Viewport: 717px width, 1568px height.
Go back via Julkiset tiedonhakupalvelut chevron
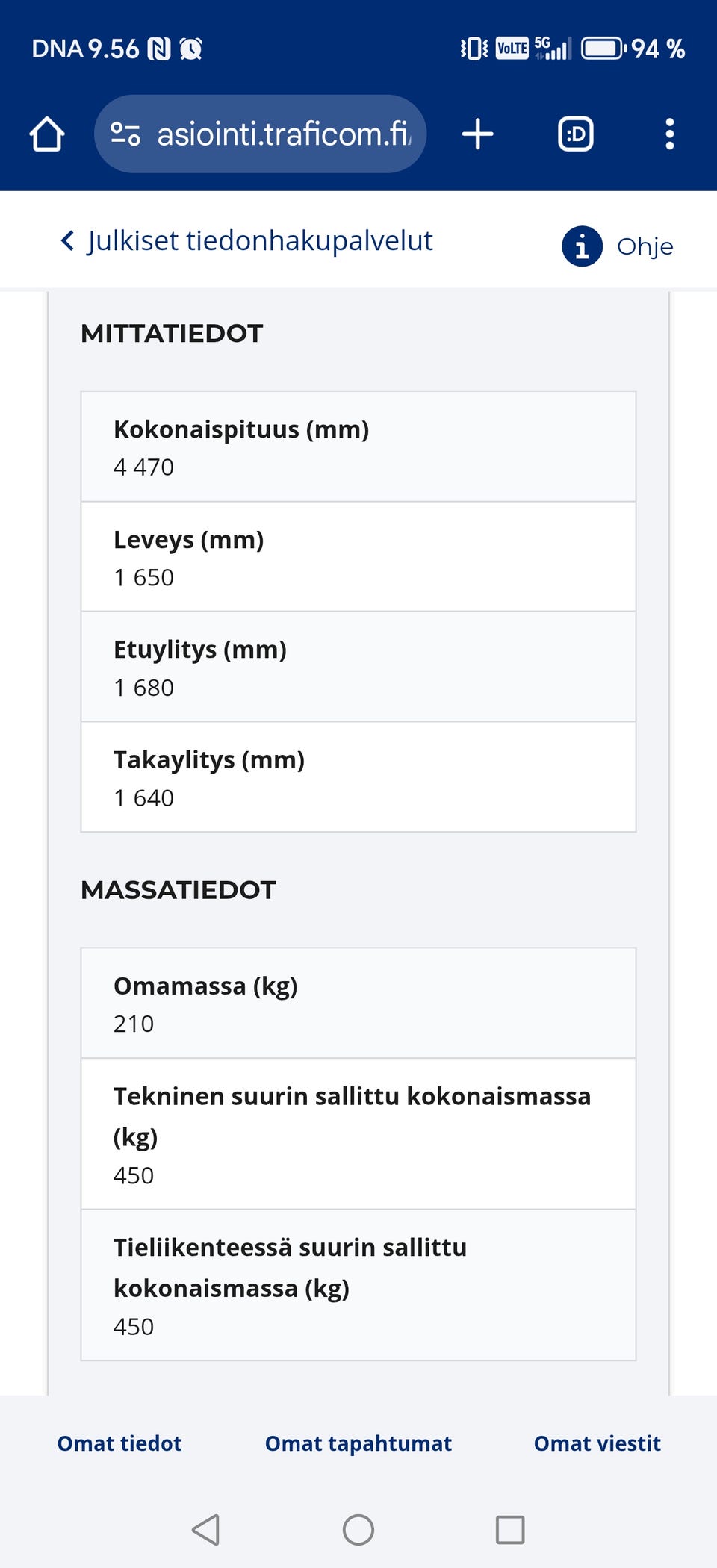point(67,240)
